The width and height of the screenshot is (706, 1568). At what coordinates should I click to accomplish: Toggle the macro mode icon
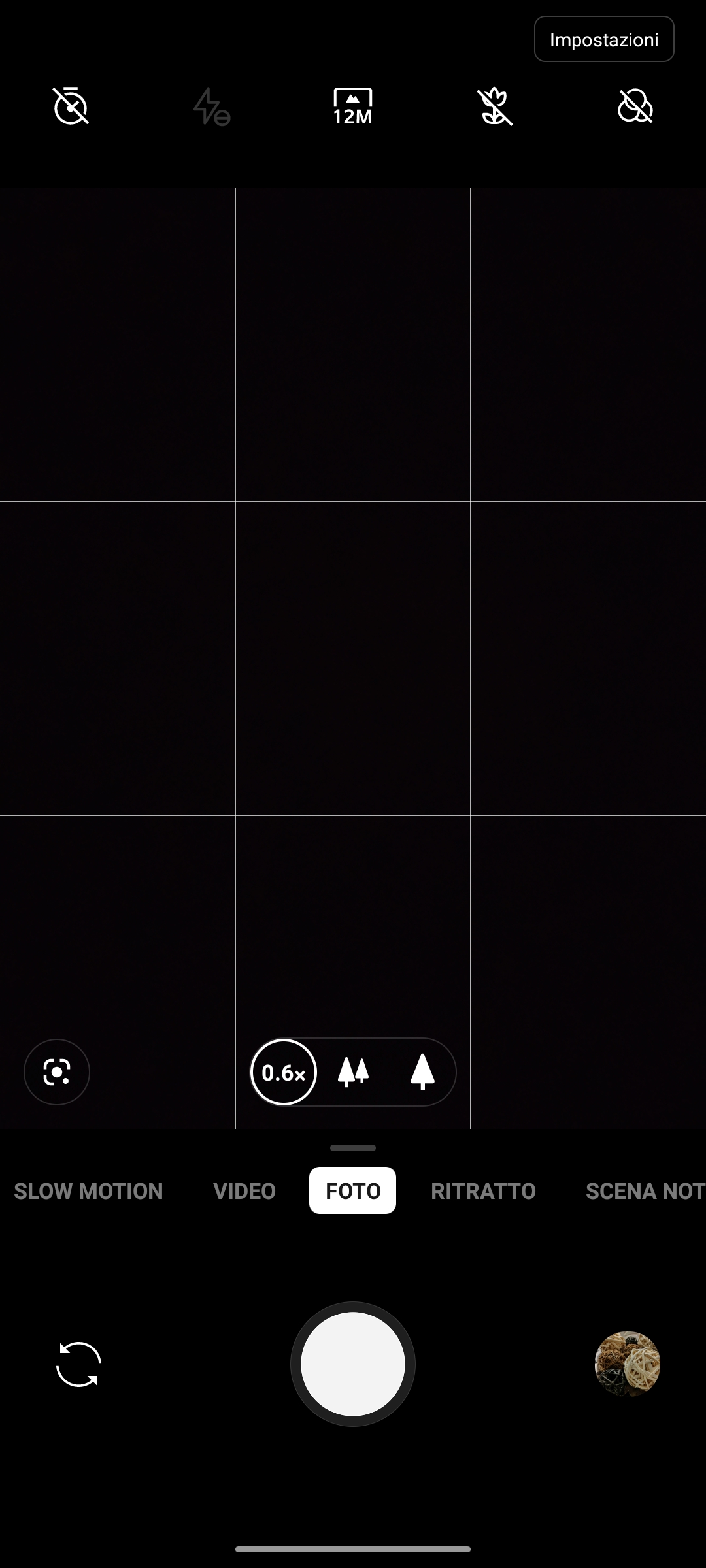[494, 106]
